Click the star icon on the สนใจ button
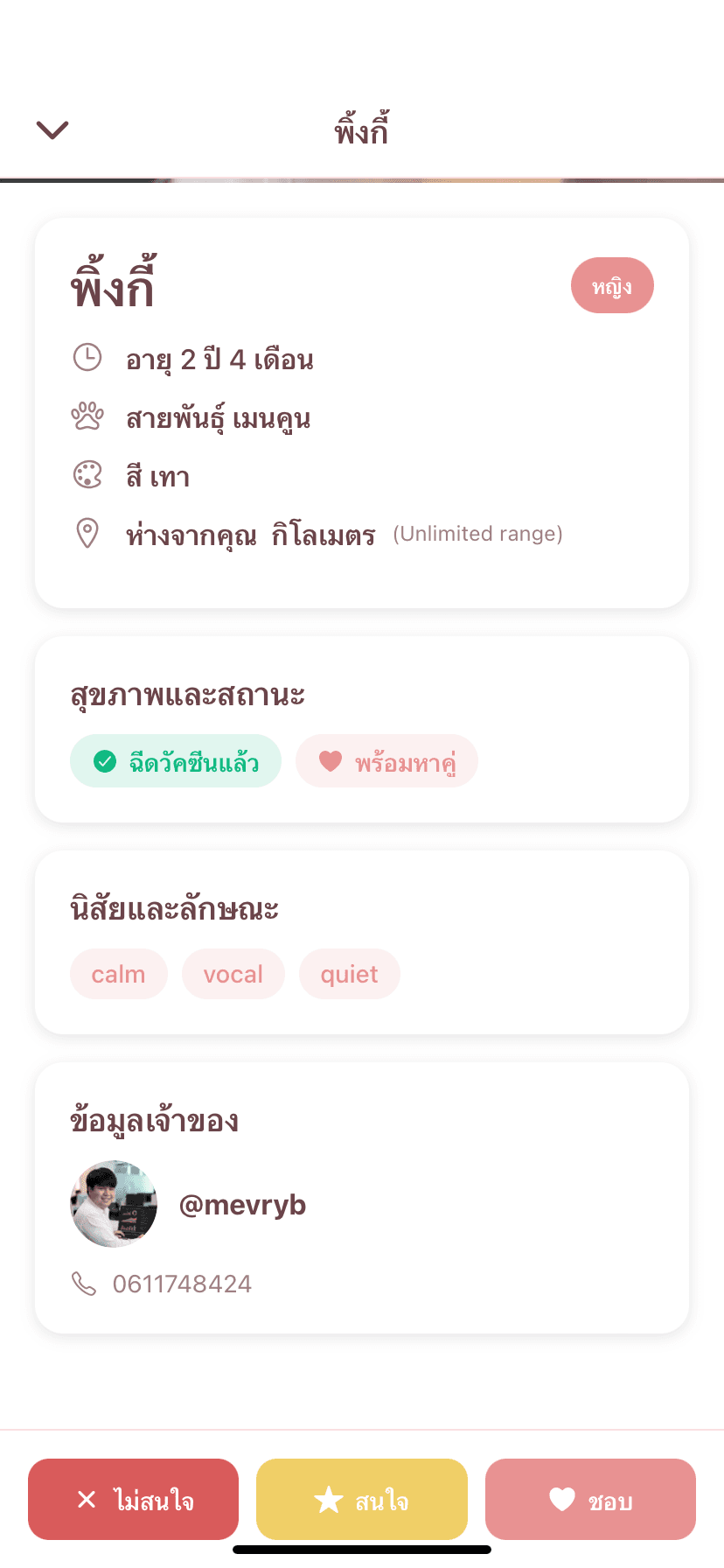The image size is (724, 1568). (327, 1499)
